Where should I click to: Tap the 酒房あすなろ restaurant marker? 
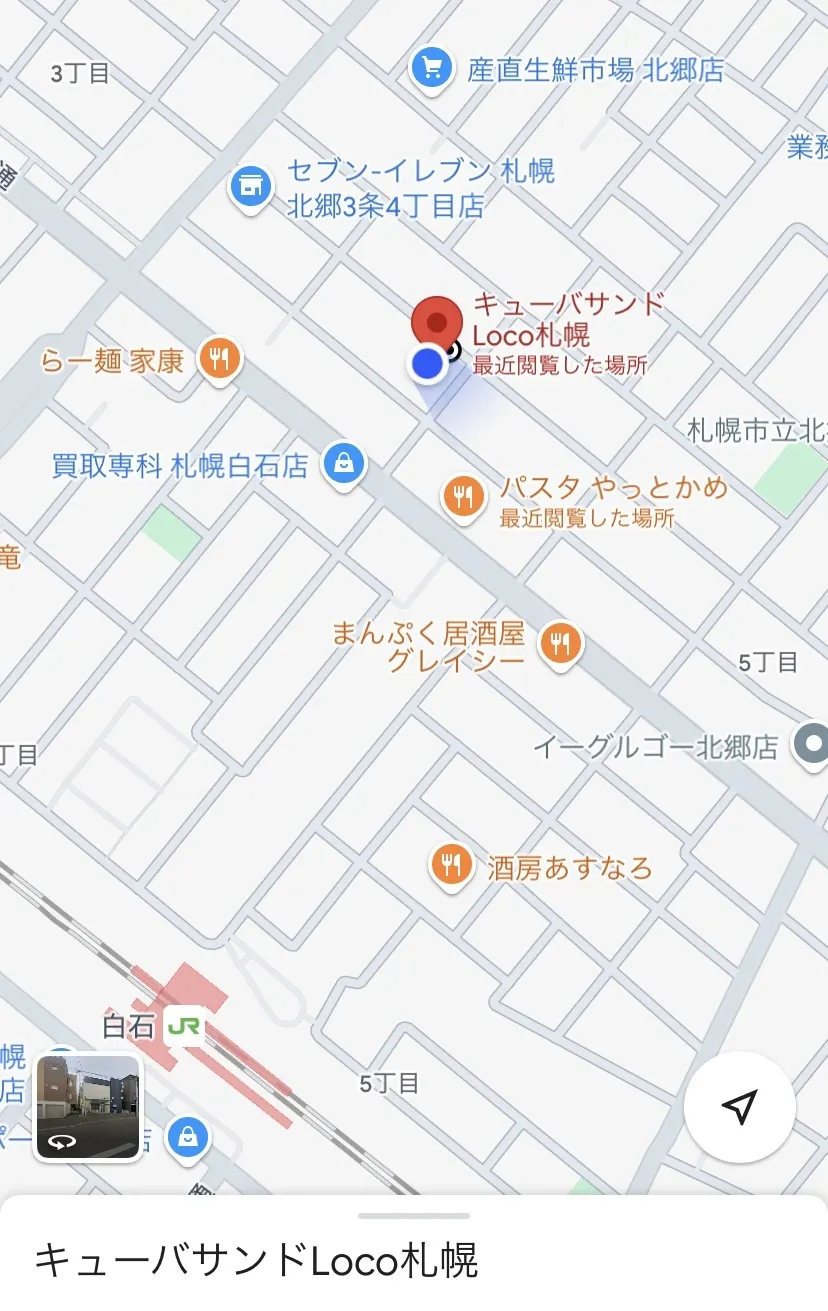(452, 864)
